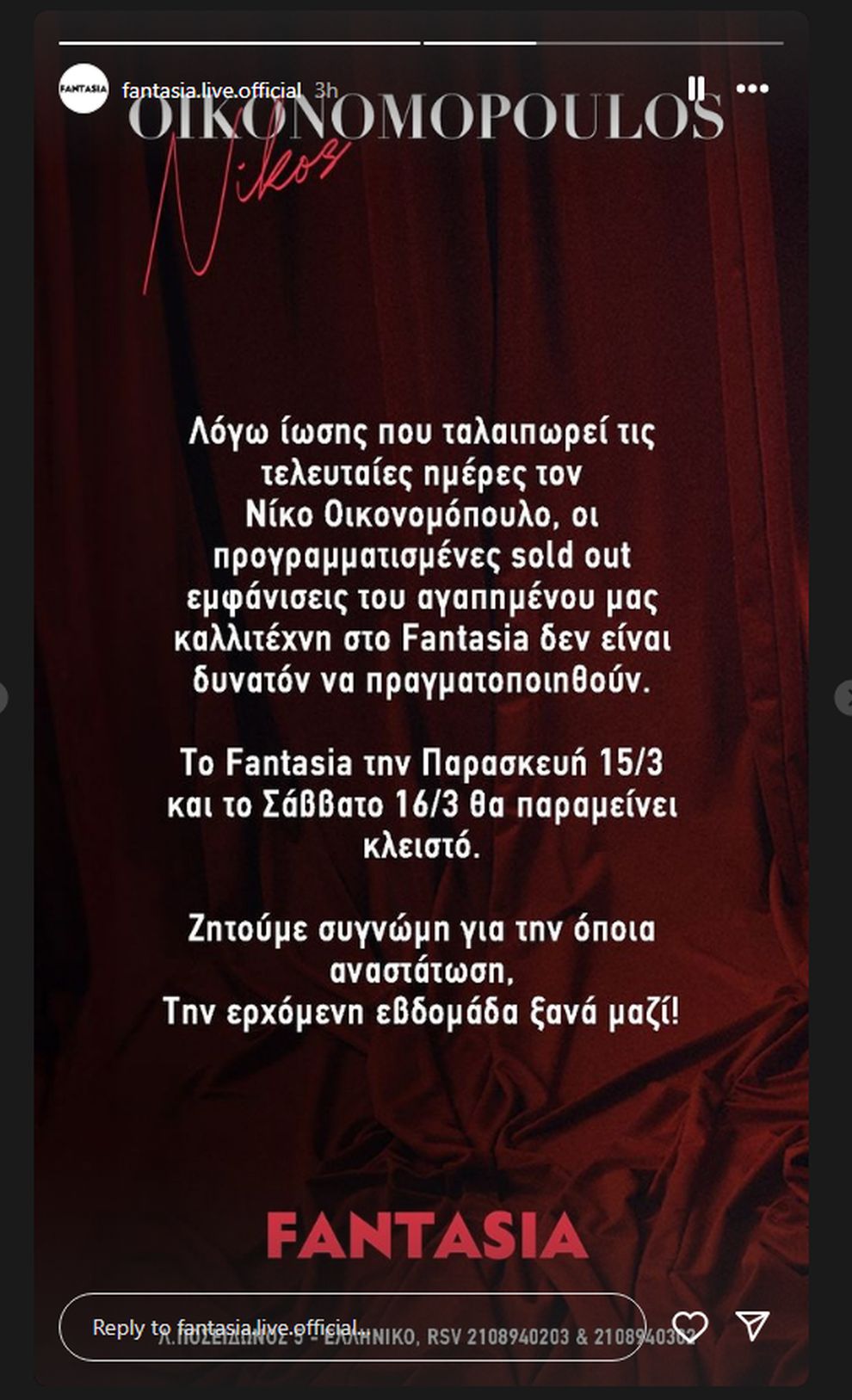Screen dimensions: 852x1400
Task: Like this story with the heart
Action: pyautogui.click(x=690, y=1326)
